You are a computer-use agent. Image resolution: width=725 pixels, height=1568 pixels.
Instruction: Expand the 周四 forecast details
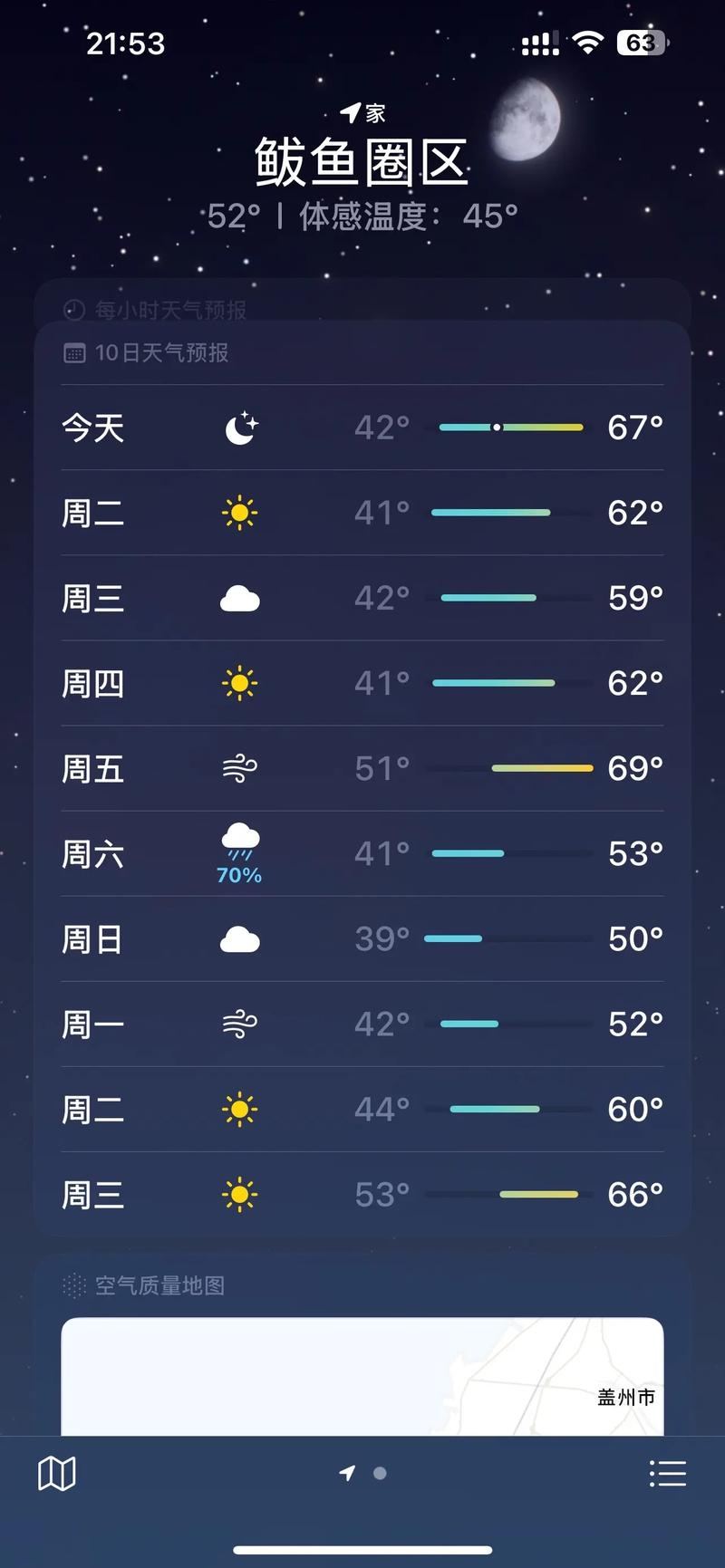tap(362, 683)
